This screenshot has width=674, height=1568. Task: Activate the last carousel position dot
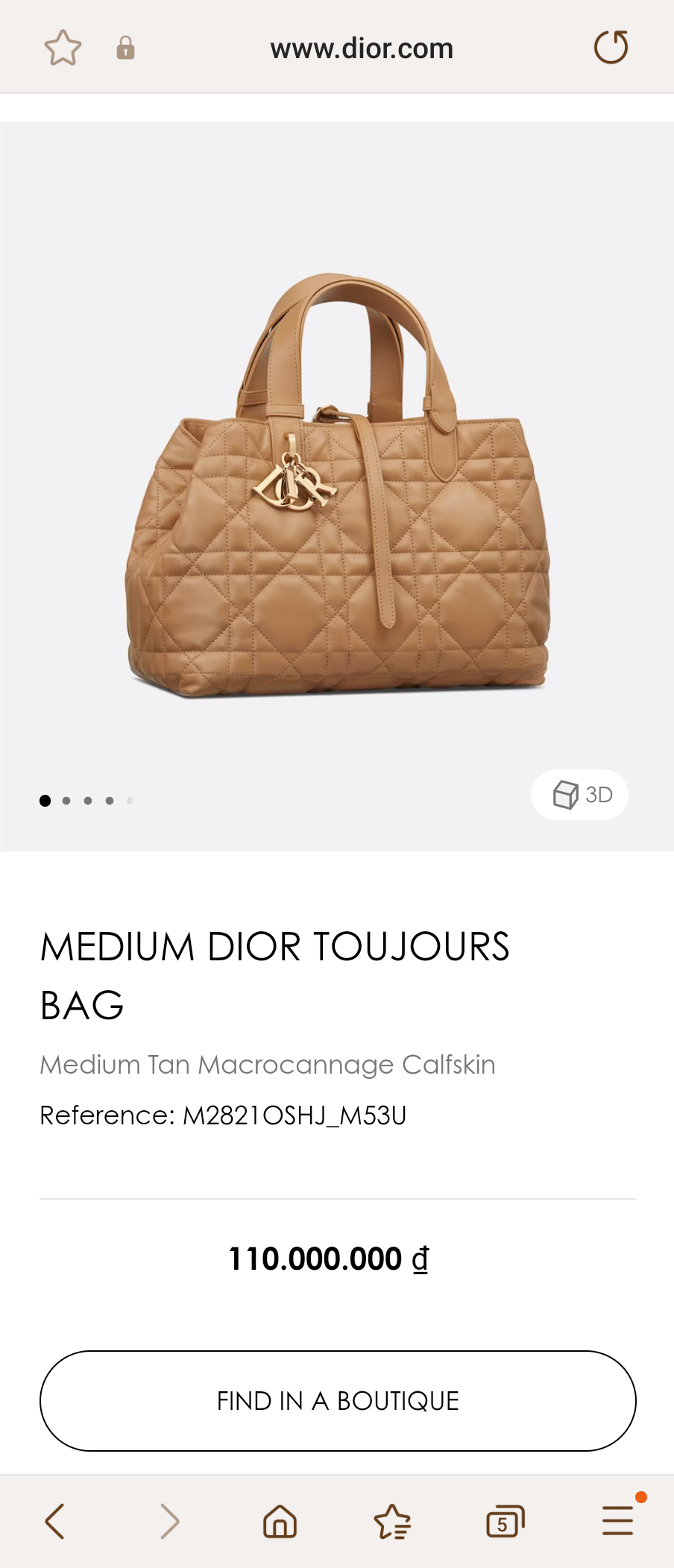point(130,801)
